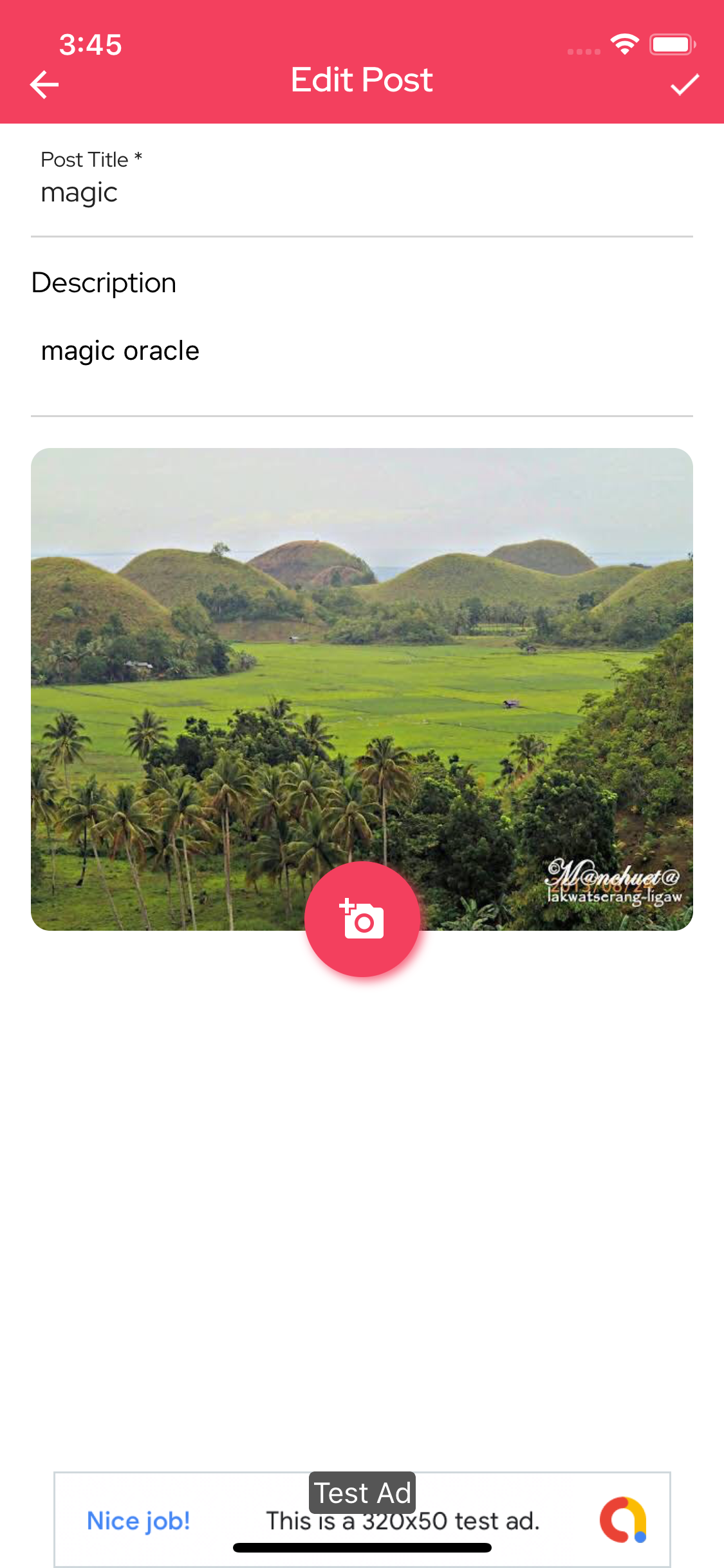Edit the 'magic oracle' description text
Viewport: 724px width, 1568px height.
coord(121,350)
